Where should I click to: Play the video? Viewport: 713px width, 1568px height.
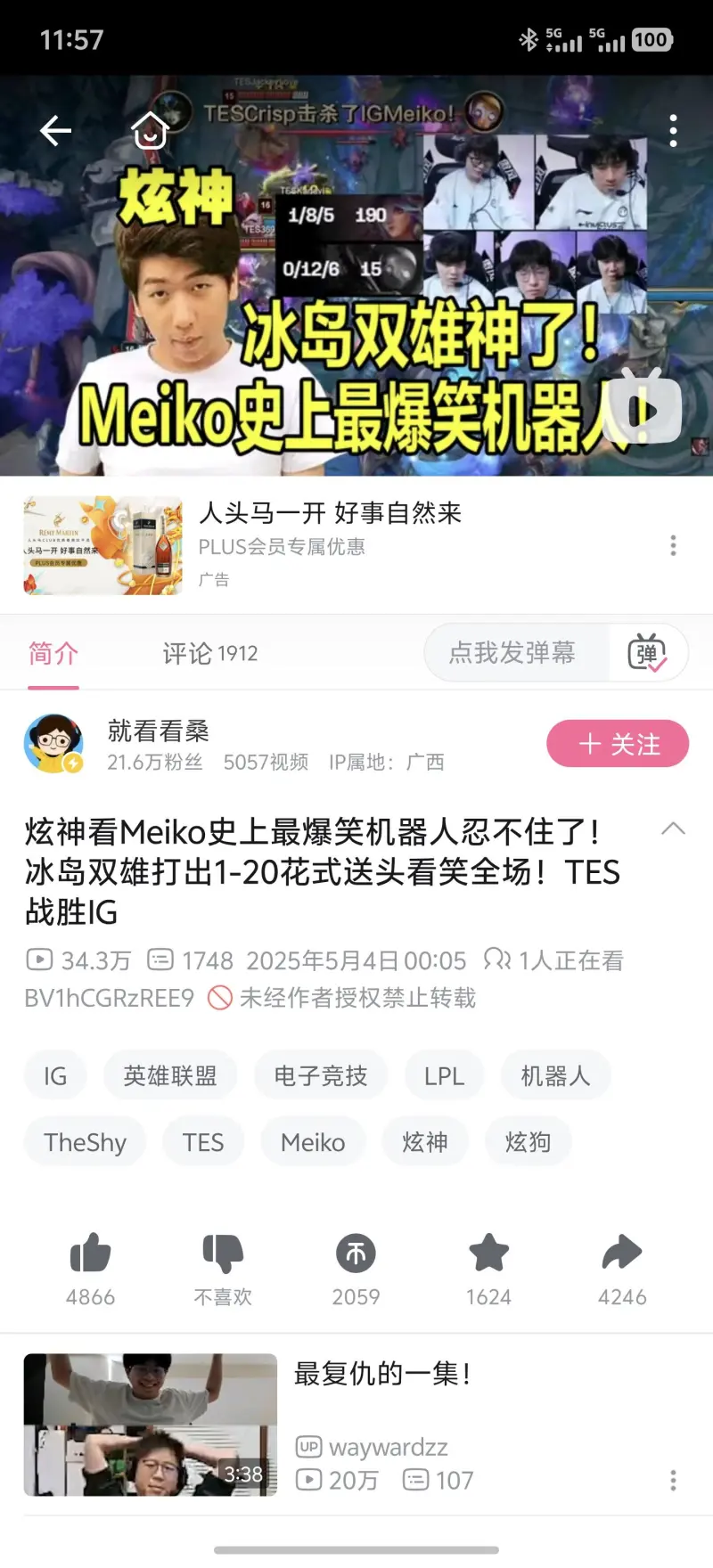(x=643, y=410)
